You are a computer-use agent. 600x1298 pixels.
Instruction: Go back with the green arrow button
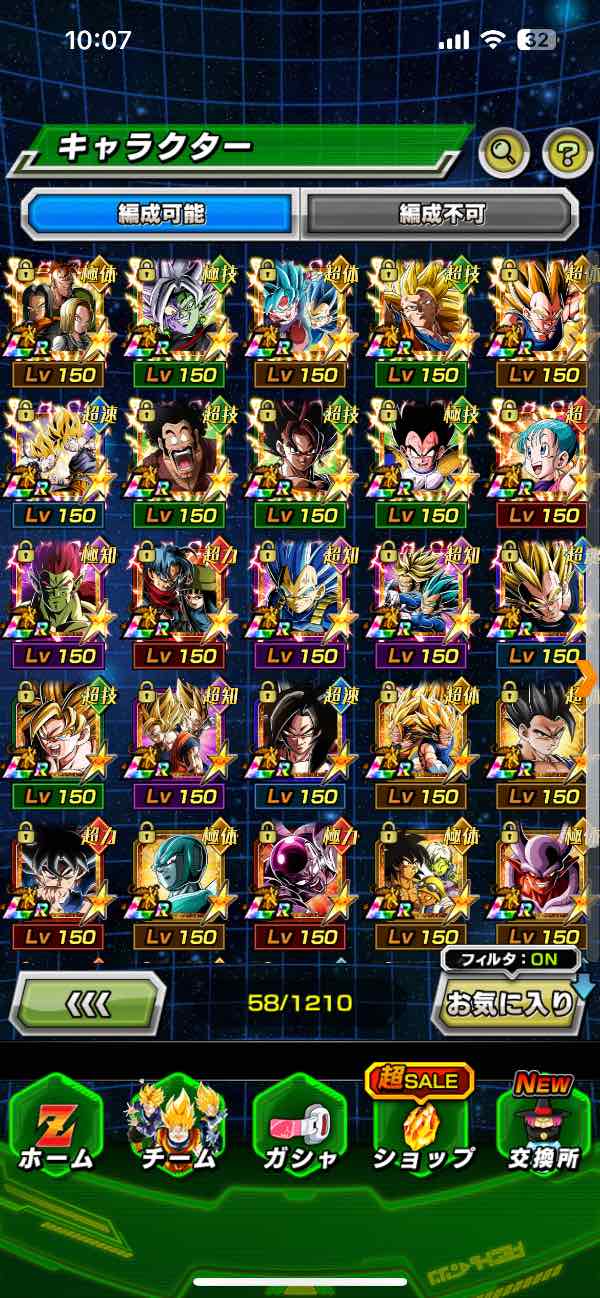coord(87,1002)
